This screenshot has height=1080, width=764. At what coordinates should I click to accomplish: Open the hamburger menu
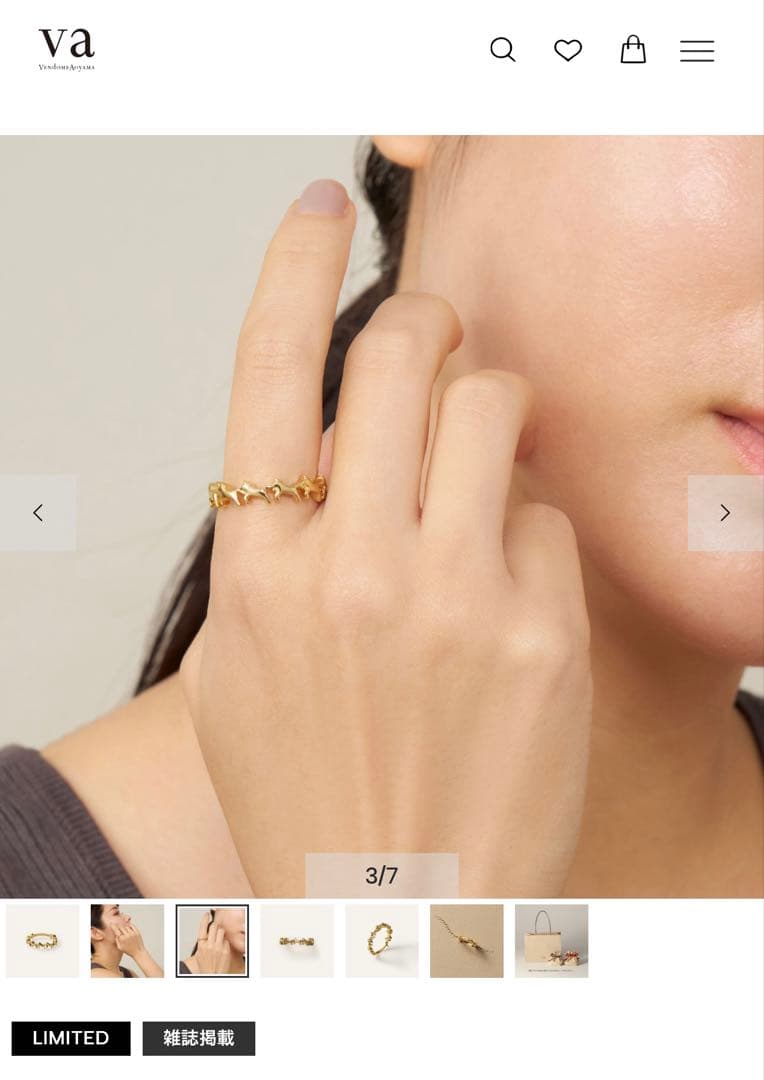click(697, 51)
